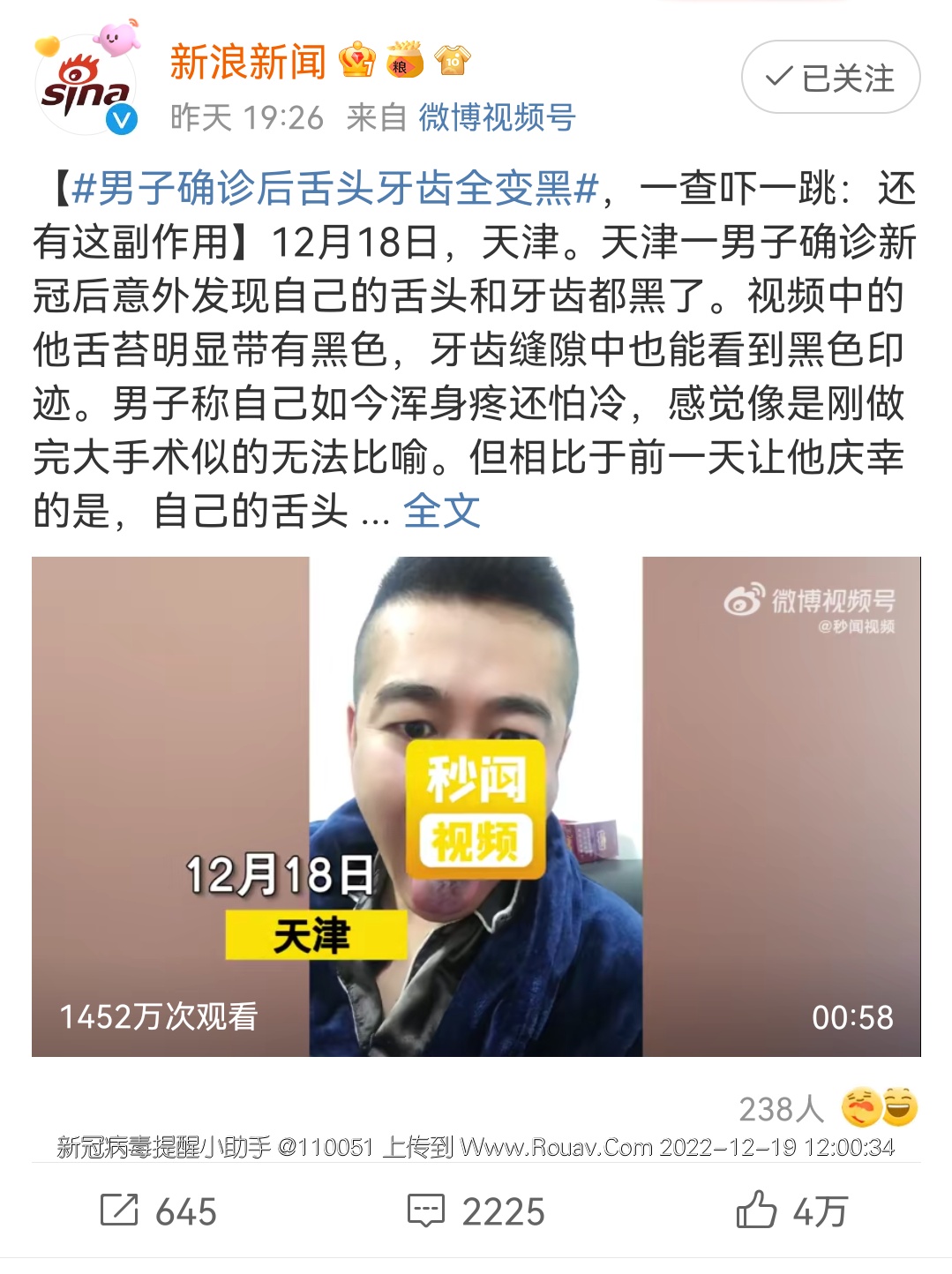Viewport: 952px width, 1274px height.
Task: View the 238人 who reacted
Action: [827, 1109]
